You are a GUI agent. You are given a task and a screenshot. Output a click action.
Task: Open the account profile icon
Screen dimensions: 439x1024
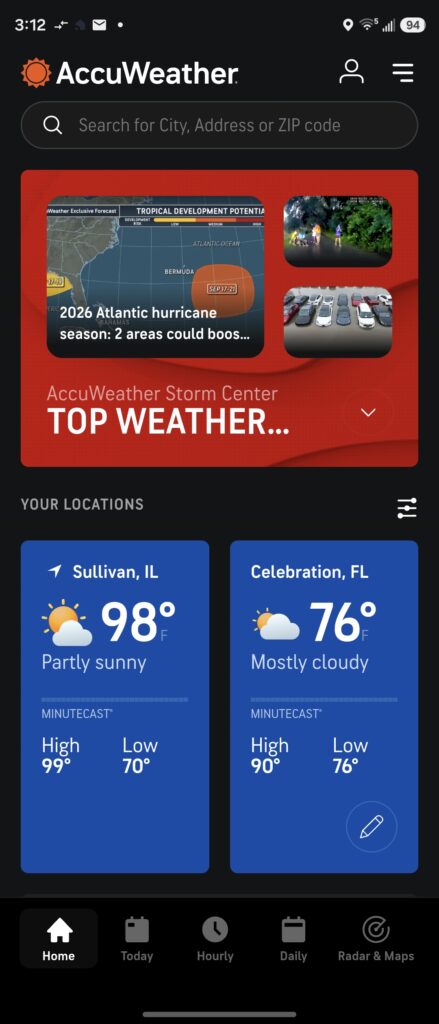coord(351,72)
